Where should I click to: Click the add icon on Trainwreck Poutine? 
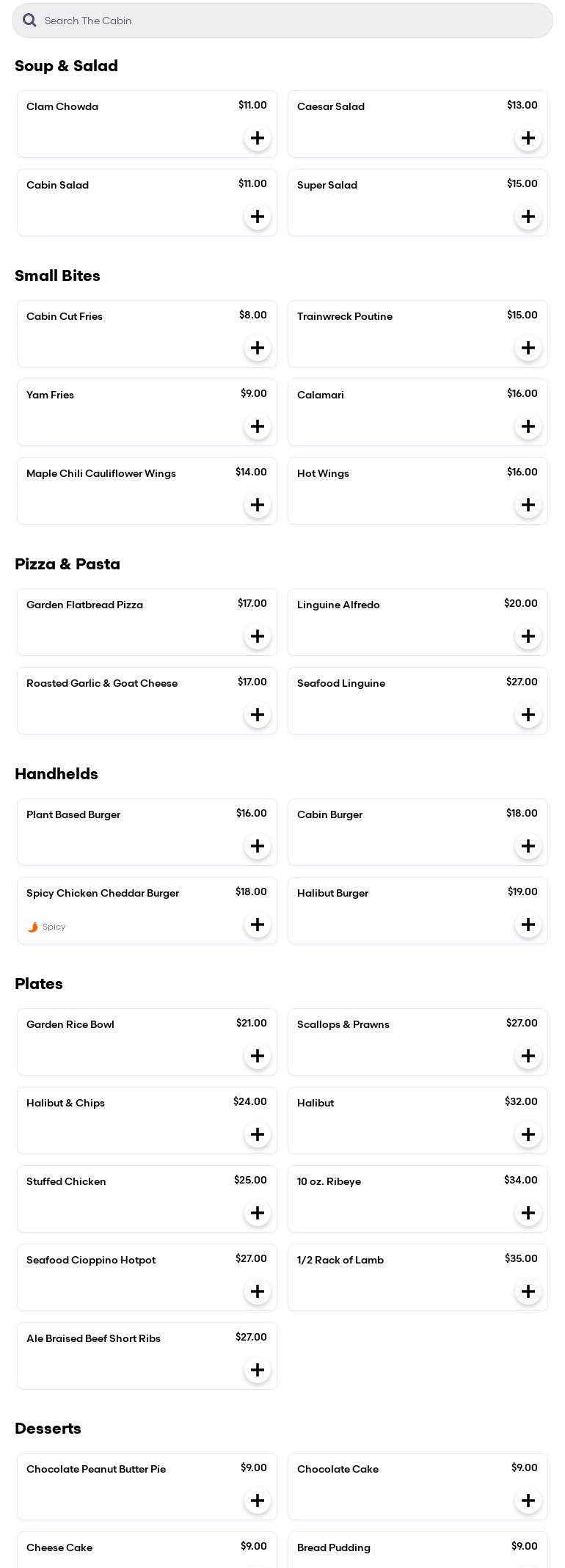[528, 348]
